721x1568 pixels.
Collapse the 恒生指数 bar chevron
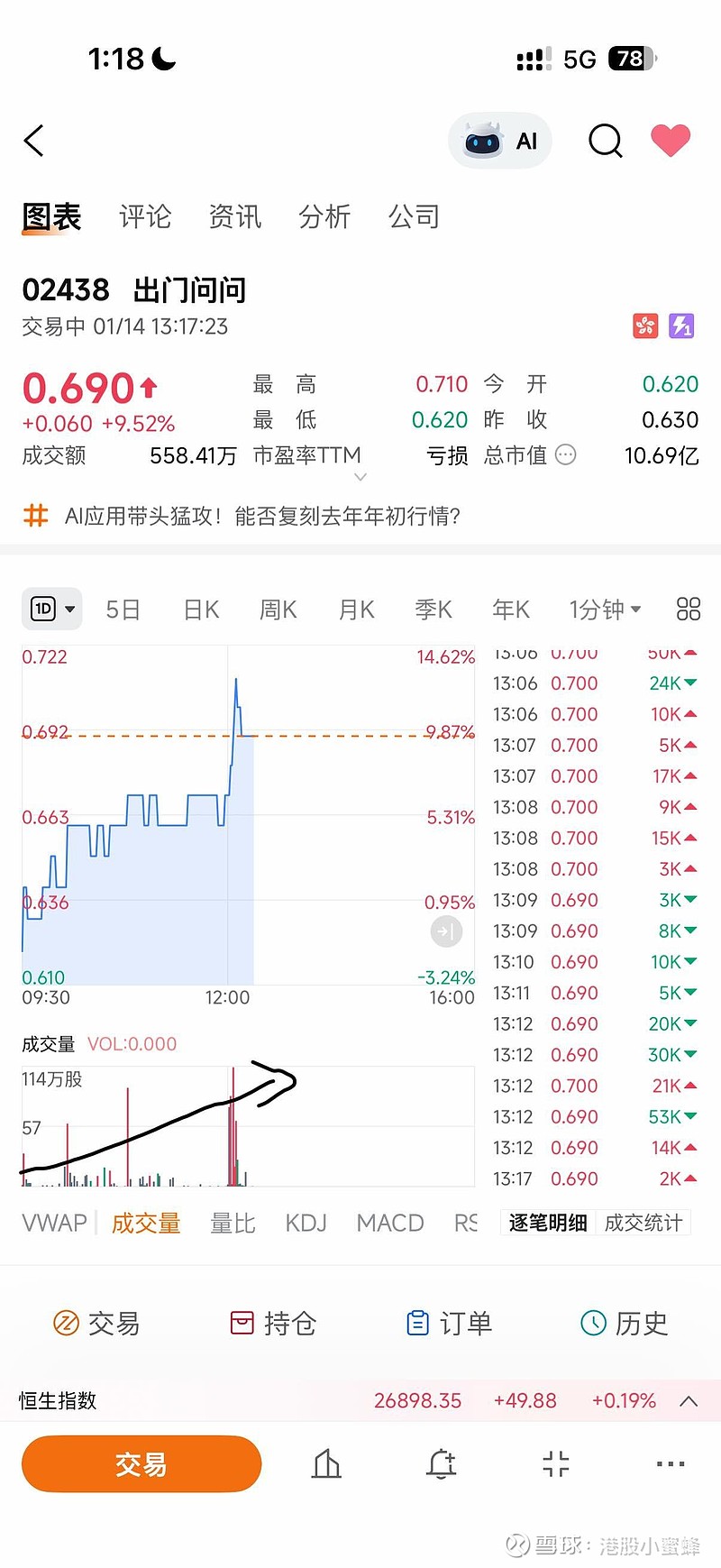[x=689, y=1400]
